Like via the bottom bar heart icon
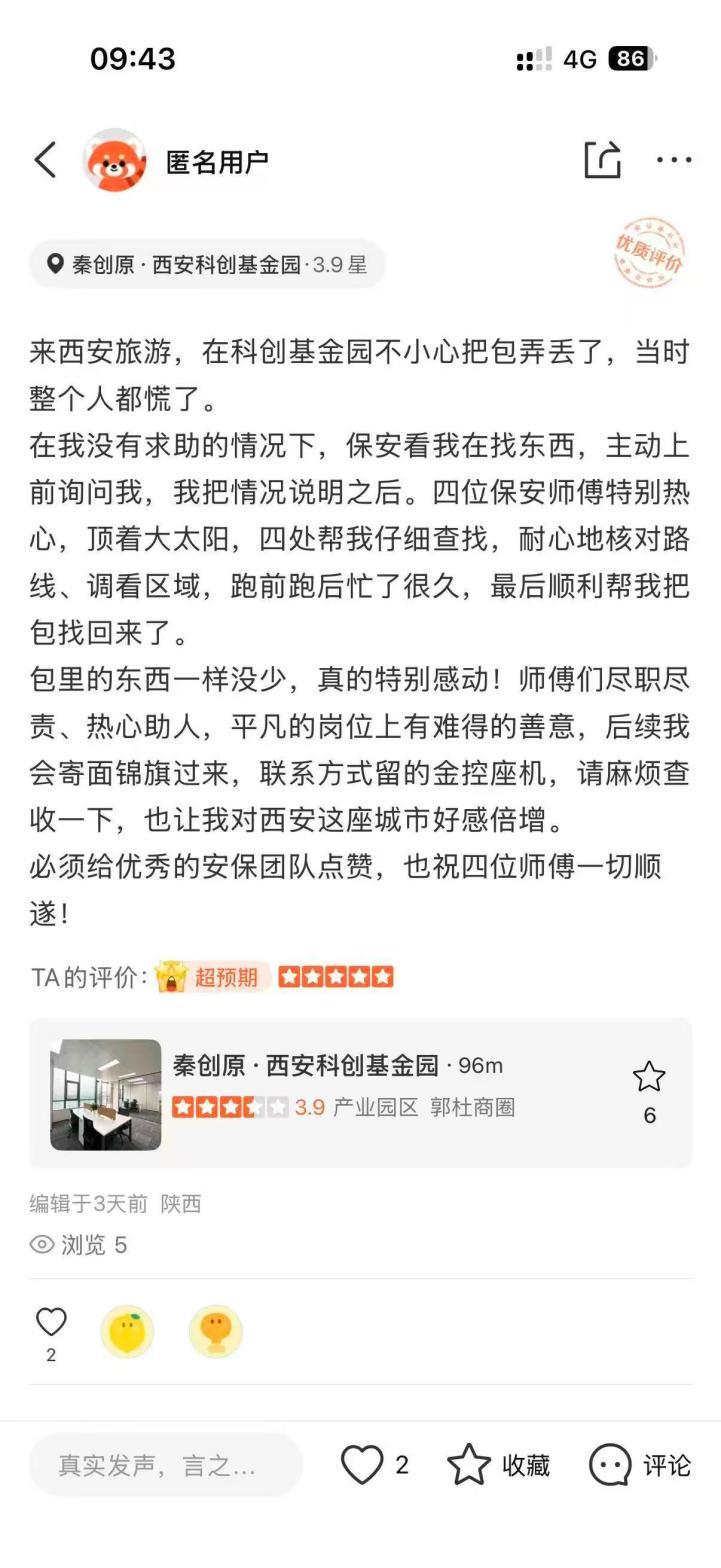 point(362,1465)
